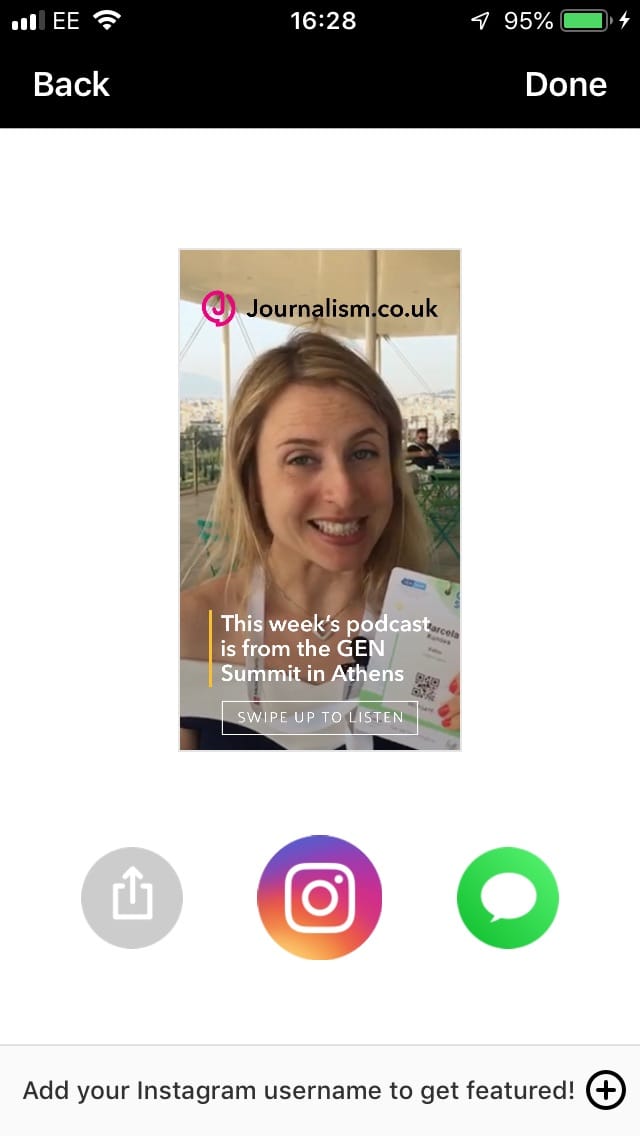
Task: Tap Done to finish sharing
Action: coord(565,85)
